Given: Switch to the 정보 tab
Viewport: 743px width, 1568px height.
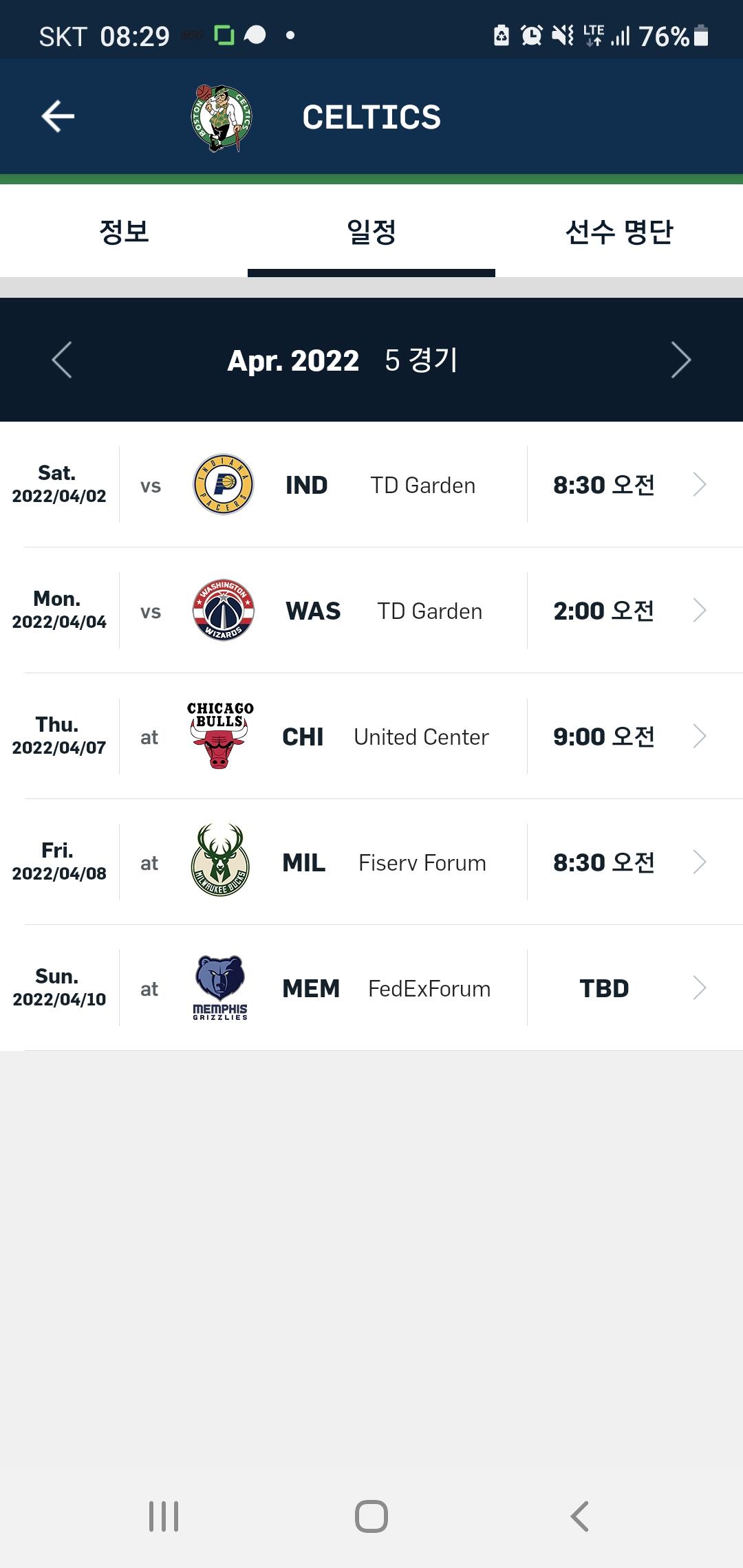Looking at the screenshot, I should coord(124,232).
